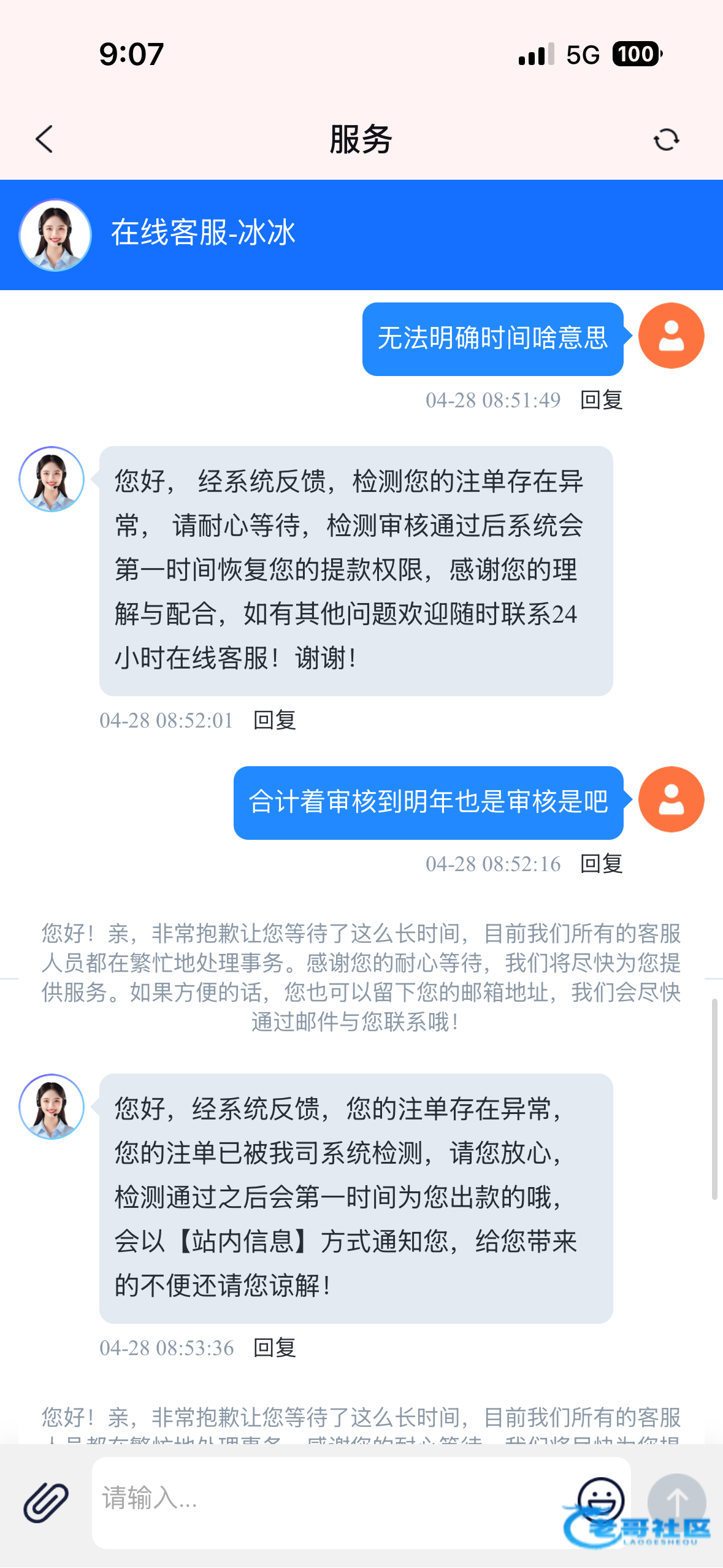Go back using the top-left arrow
The image size is (723, 1568).
tap(44, 139)
